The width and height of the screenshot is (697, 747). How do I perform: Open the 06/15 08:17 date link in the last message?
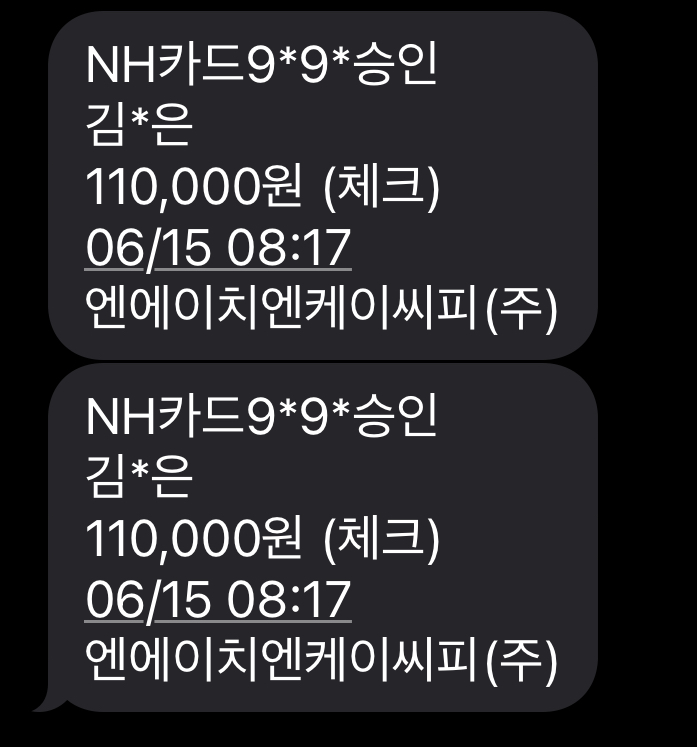click(x=218, y=600)
